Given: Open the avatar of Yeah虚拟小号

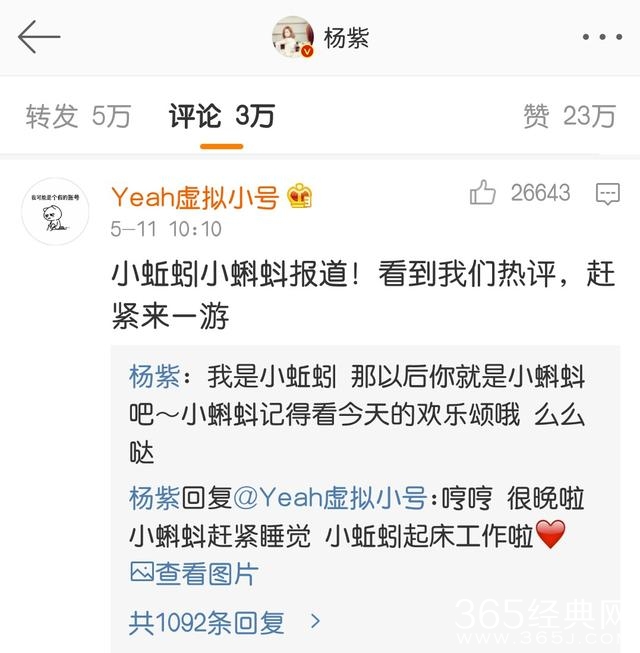Looking at the screenshot, I should pyautogui.click(x=55, y=211).
